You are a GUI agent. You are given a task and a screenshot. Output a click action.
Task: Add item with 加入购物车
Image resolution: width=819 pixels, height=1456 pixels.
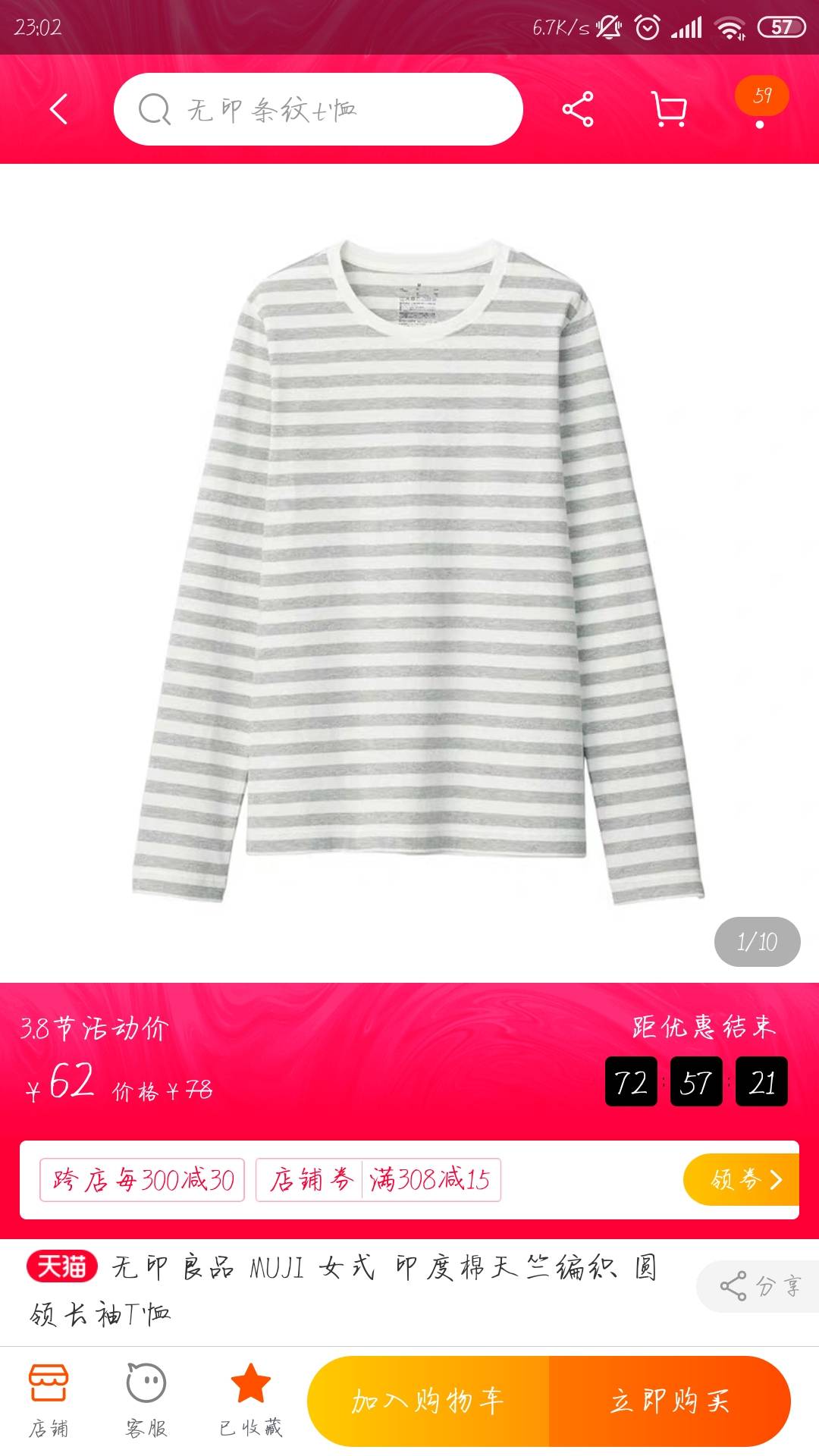pos(428,1401)
